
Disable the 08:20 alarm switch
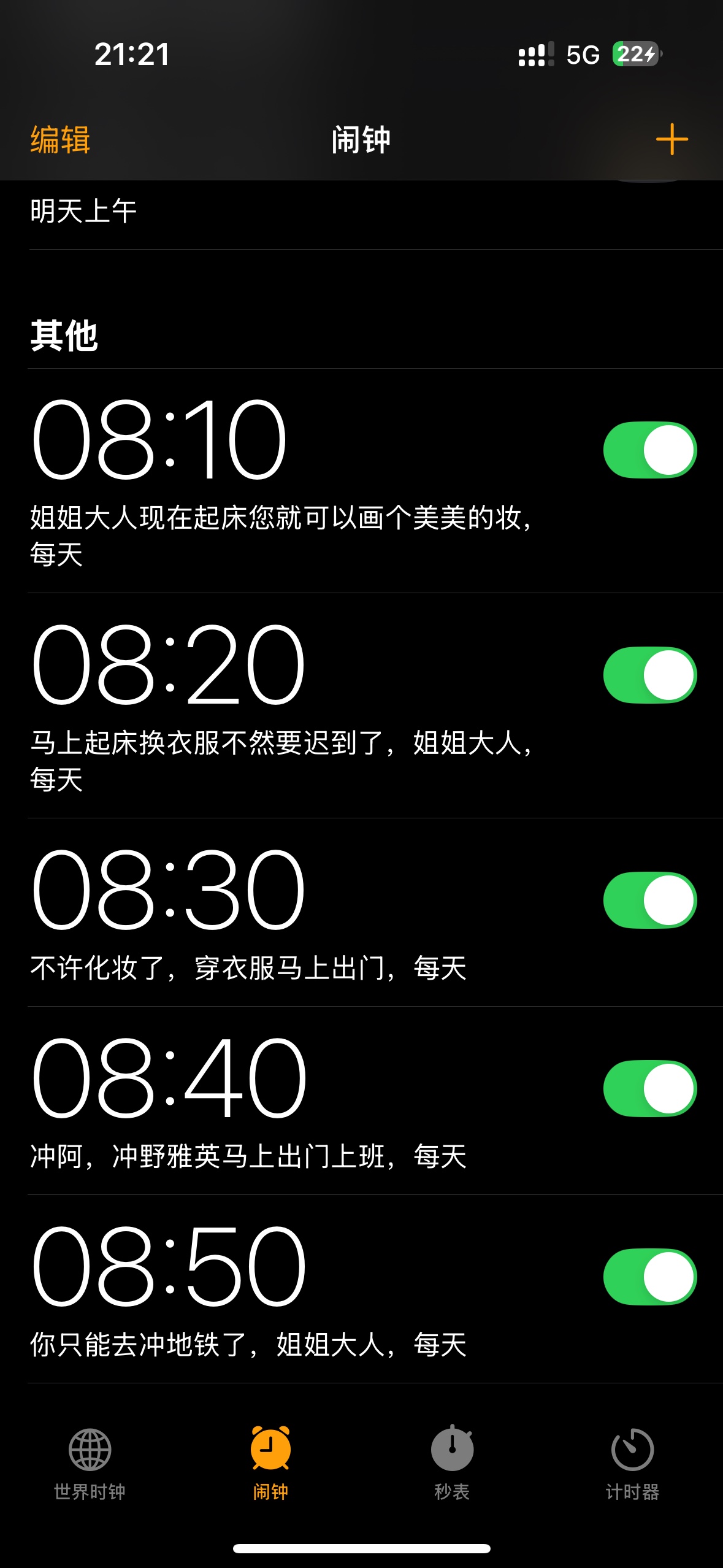650,675
